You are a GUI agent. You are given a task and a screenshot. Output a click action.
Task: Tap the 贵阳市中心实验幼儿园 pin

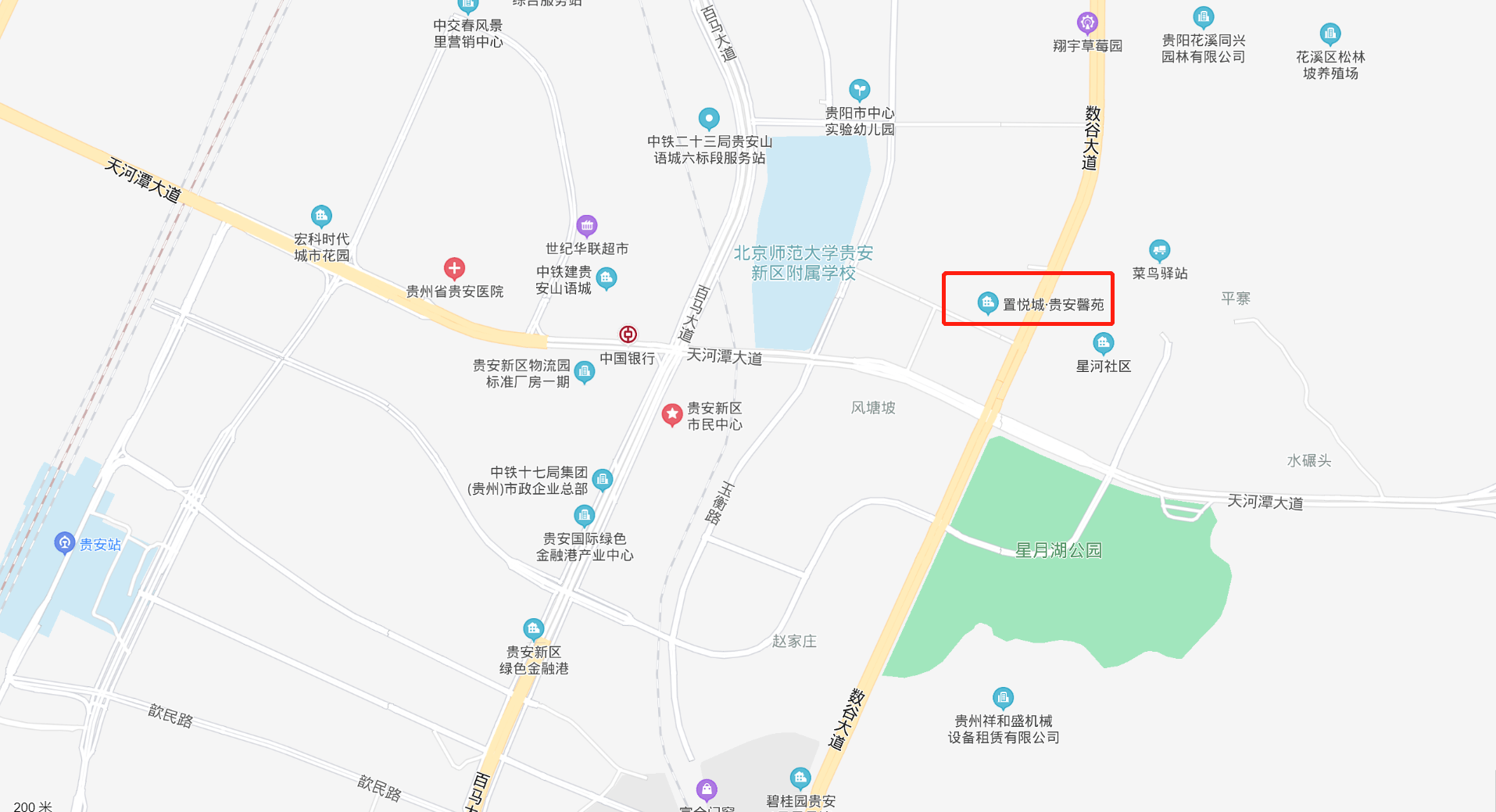click(859, 89)
